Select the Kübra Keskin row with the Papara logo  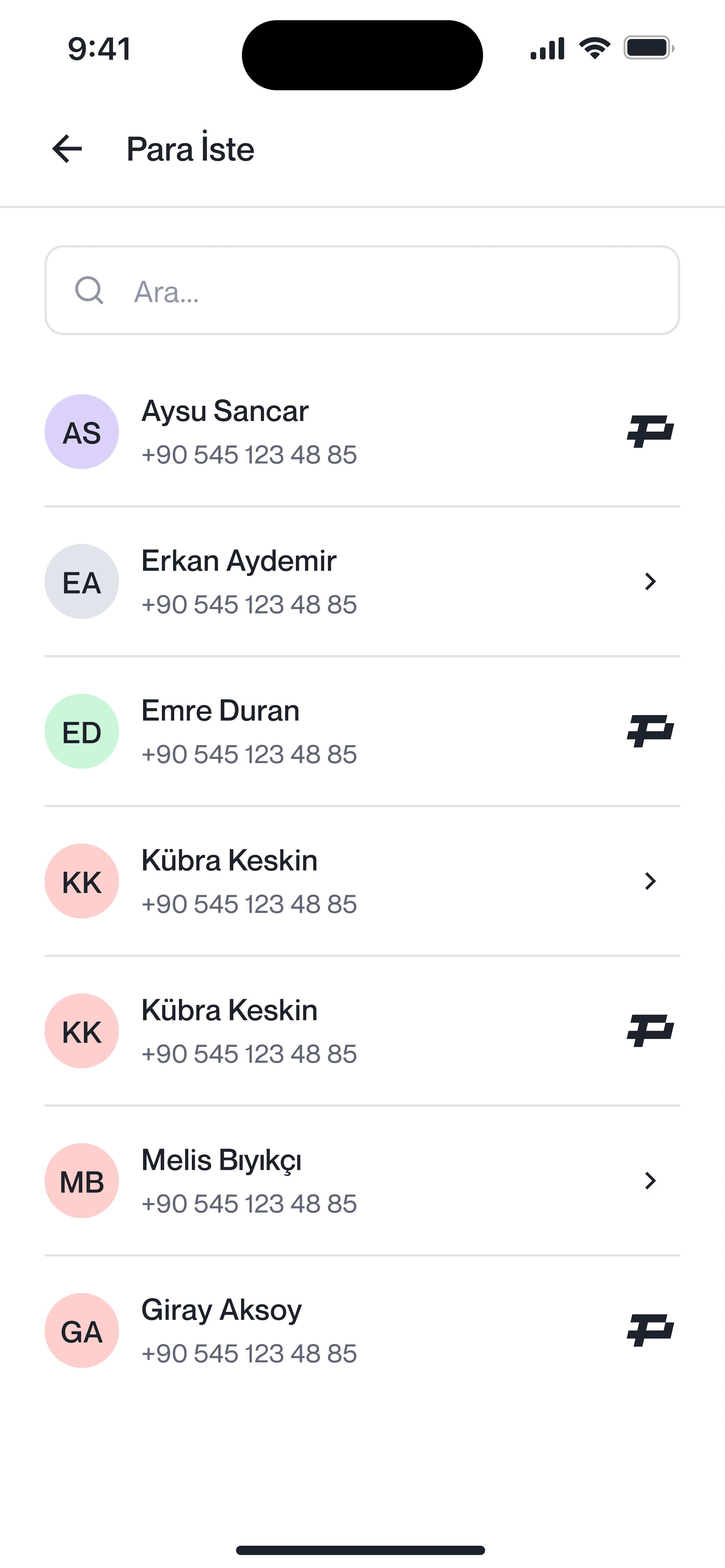(362, 1031)
